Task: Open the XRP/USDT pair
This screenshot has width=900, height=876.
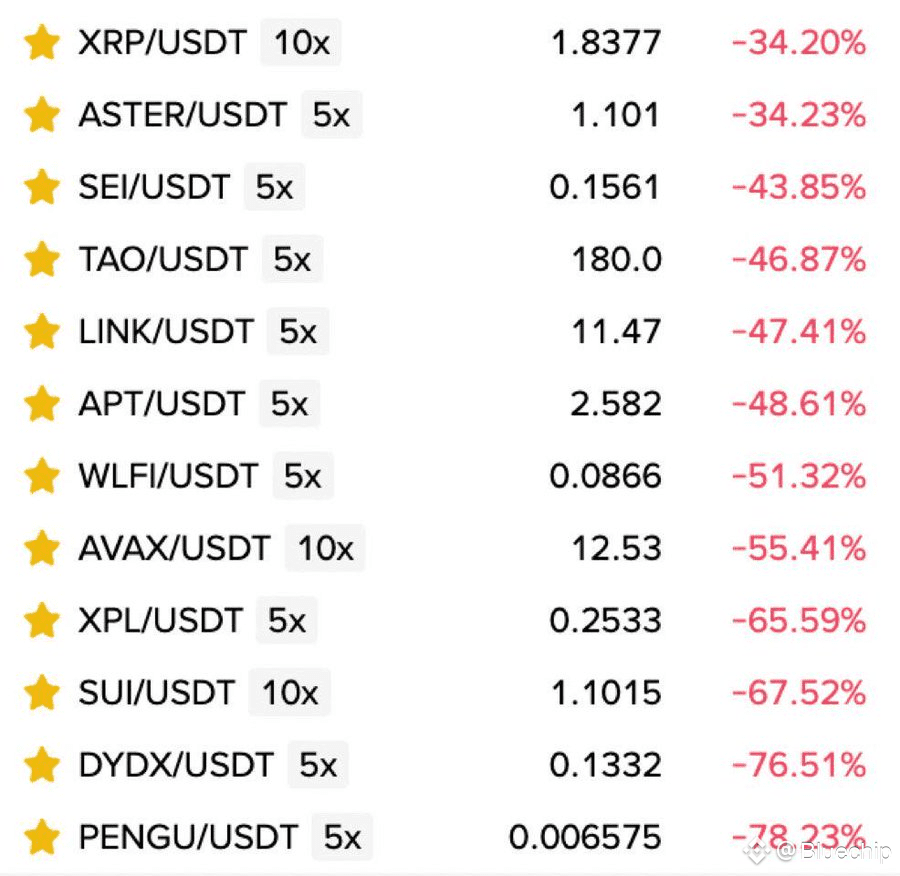Action: coord(163,43)
